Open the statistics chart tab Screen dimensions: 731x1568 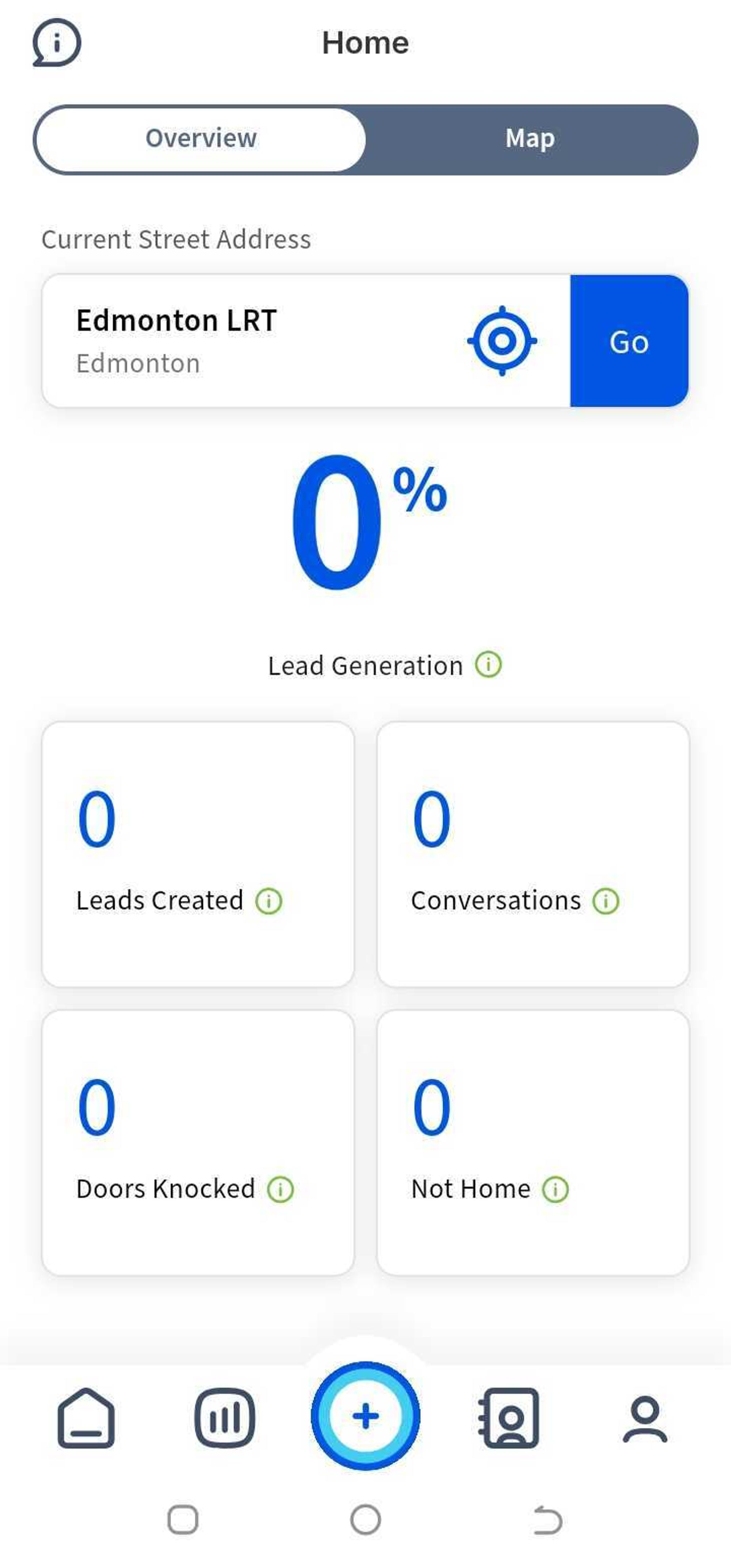(224, 1418)
